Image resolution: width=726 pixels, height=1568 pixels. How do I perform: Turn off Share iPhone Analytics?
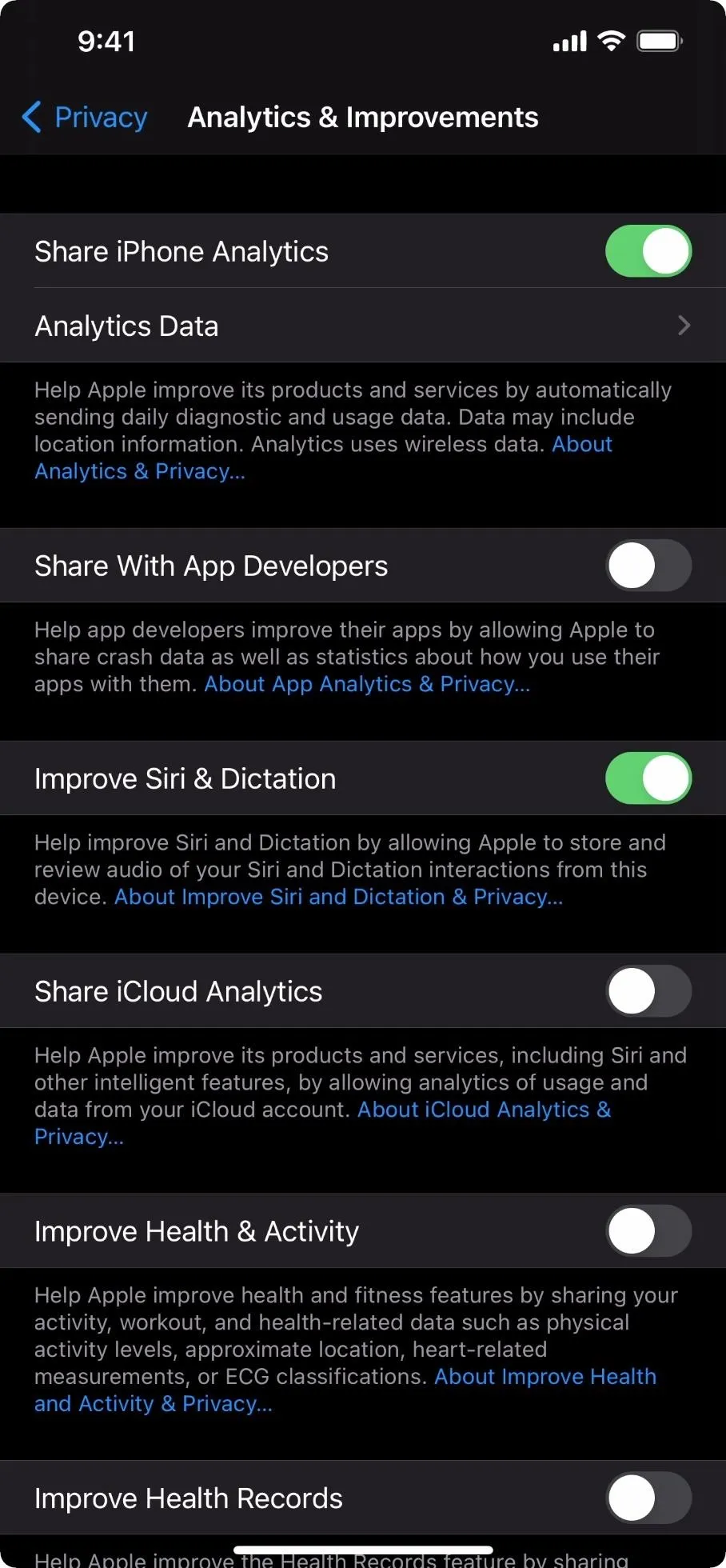coord(648,251)
